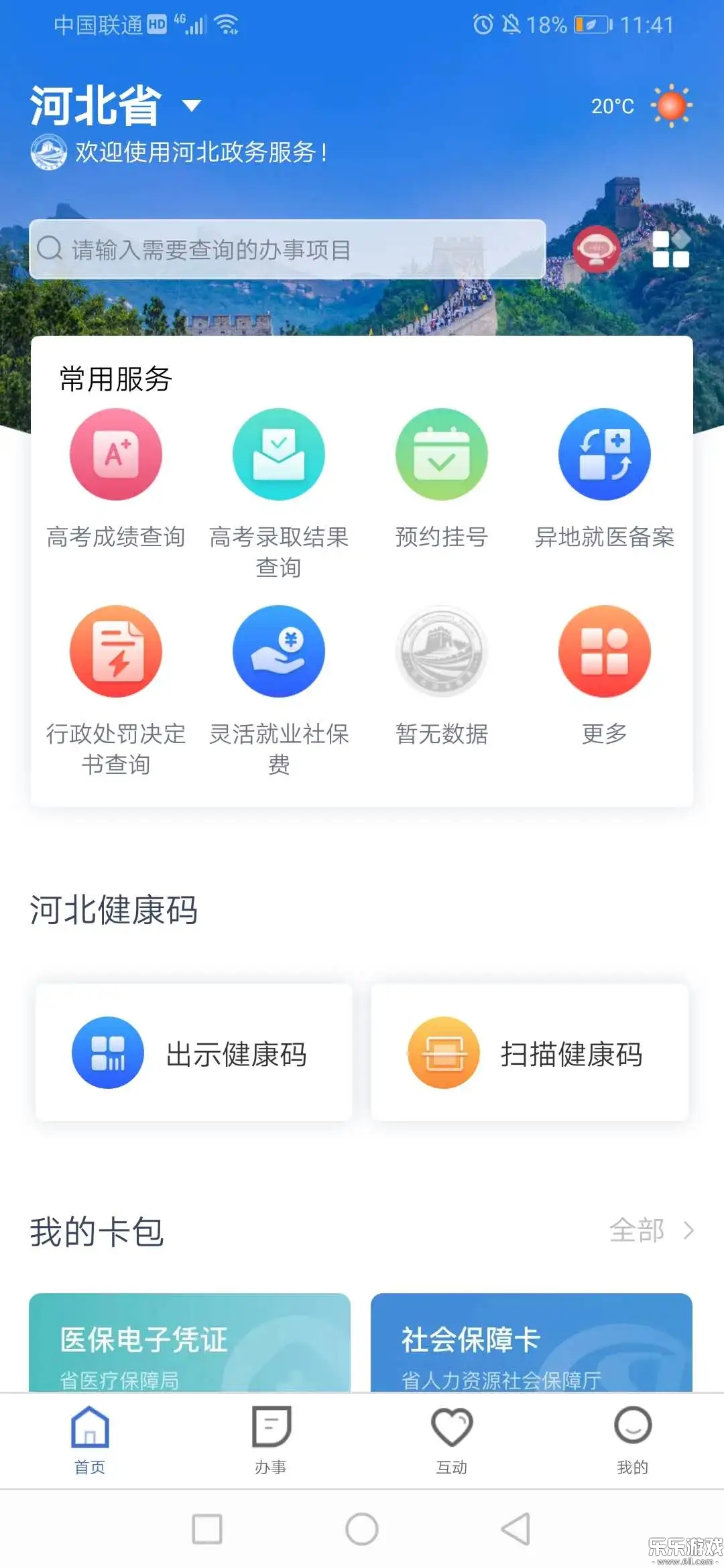Open 高考成绩查询 service icon
The width and height of the screenshot is (724, 1568).
click(115, 454)
